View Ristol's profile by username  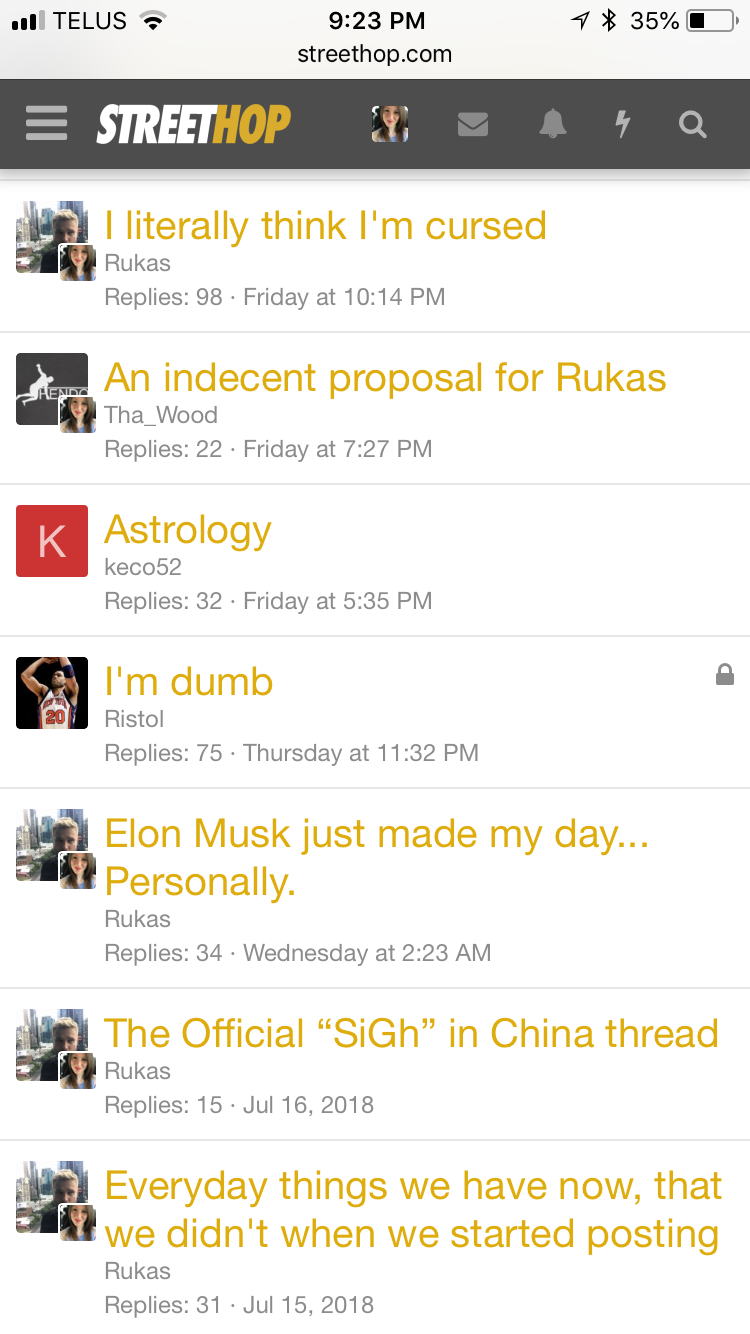134,719
